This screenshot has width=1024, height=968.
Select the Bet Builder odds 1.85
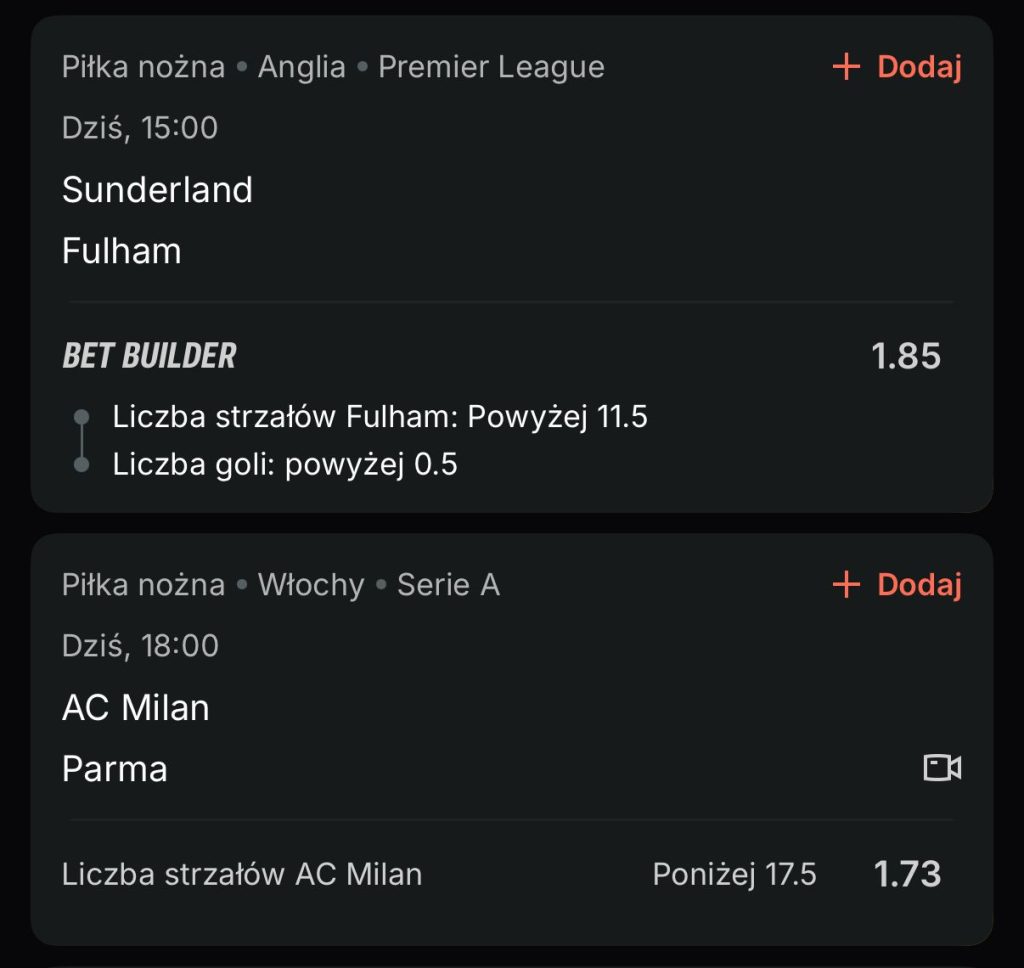coord(906,356)
